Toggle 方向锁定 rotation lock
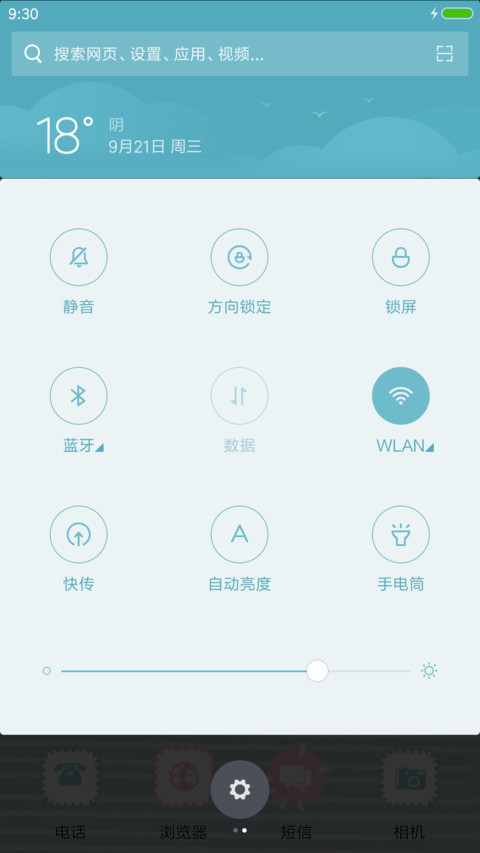 point(239,257)
